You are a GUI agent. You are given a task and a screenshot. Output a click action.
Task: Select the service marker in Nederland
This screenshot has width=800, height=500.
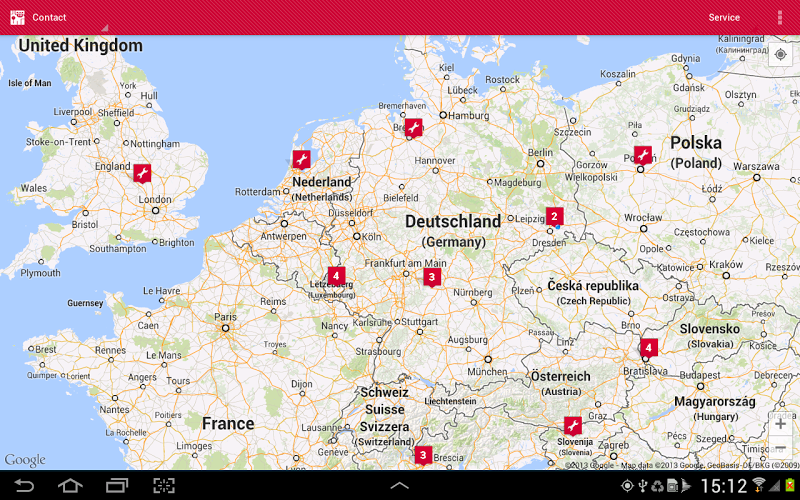301,159
